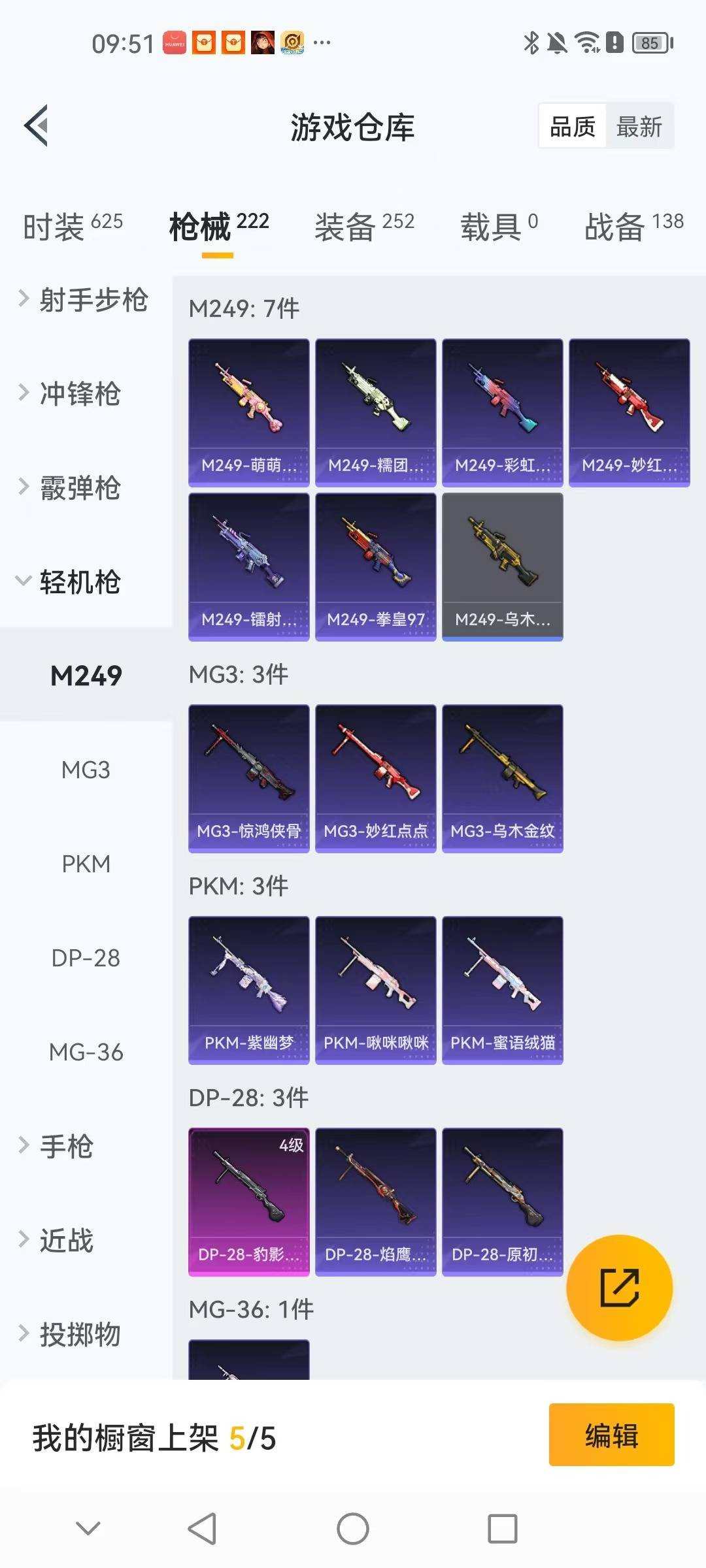Select DP-28 in the side list
This screenshot has width=706, height=1568.
tap(86, 958)
